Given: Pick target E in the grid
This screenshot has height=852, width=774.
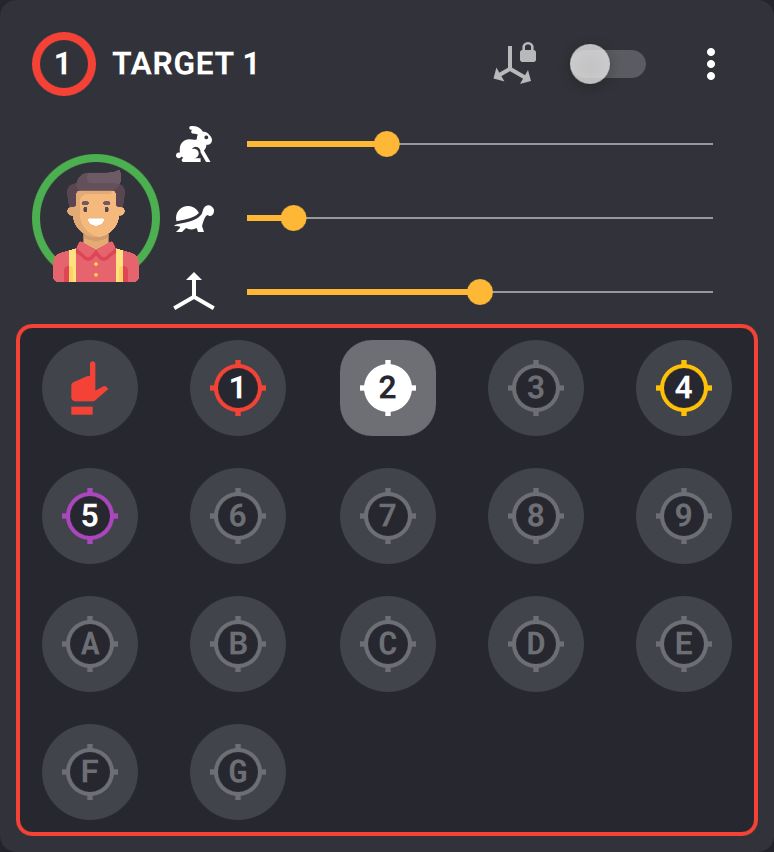Looking at the screenshot, I should 684,644.
